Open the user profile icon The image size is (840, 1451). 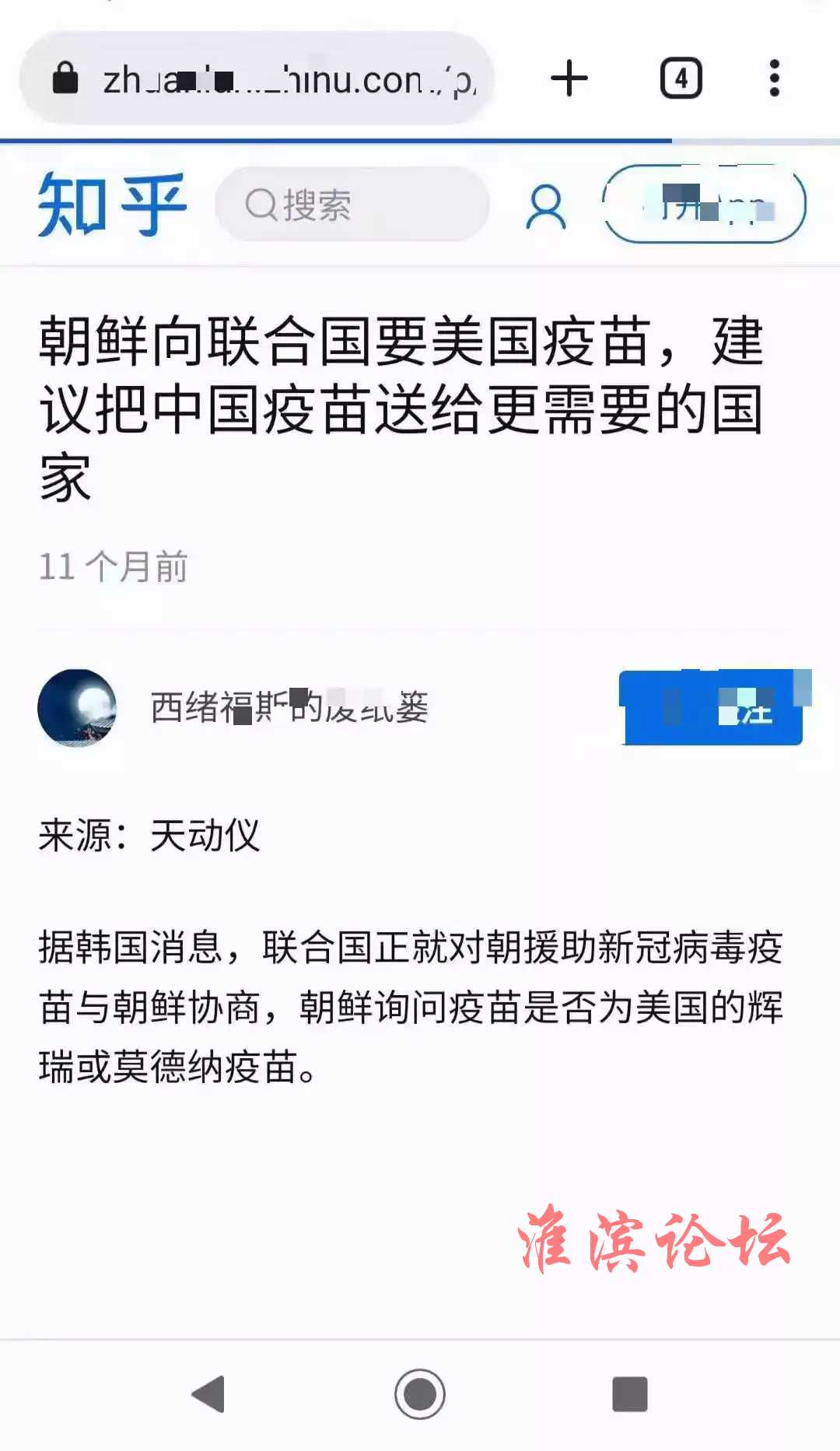(x=546, y=207)
